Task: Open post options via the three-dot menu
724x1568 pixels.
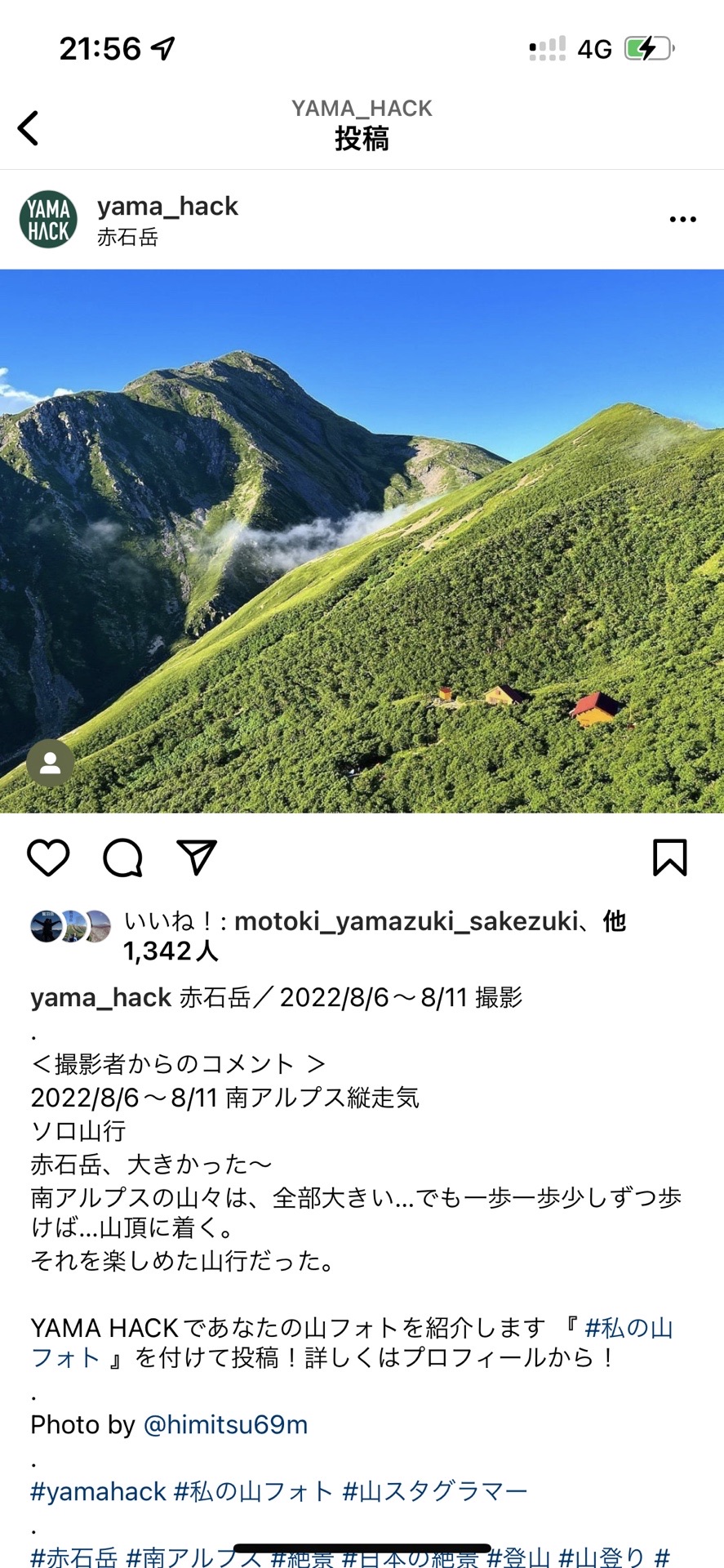Action: click(682, 219)
